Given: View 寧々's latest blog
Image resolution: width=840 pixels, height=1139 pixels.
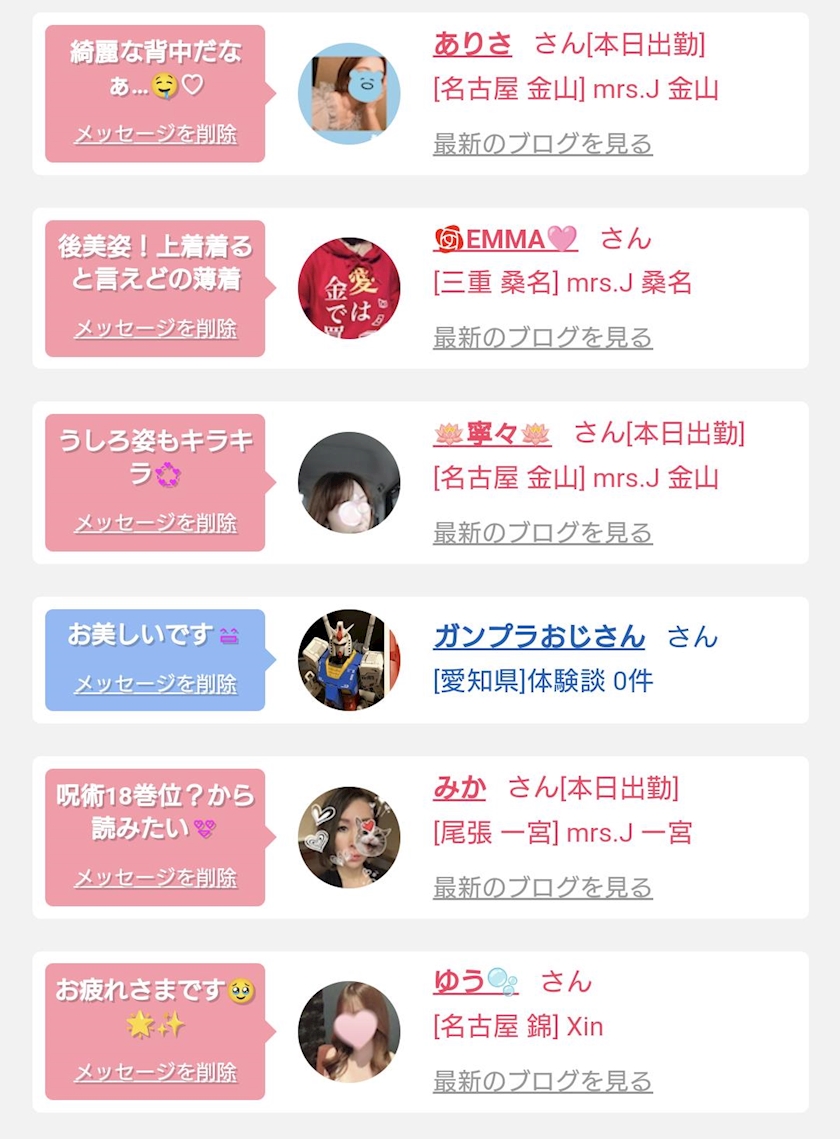Looking at the screenshot, I should [x=543, y=532].
